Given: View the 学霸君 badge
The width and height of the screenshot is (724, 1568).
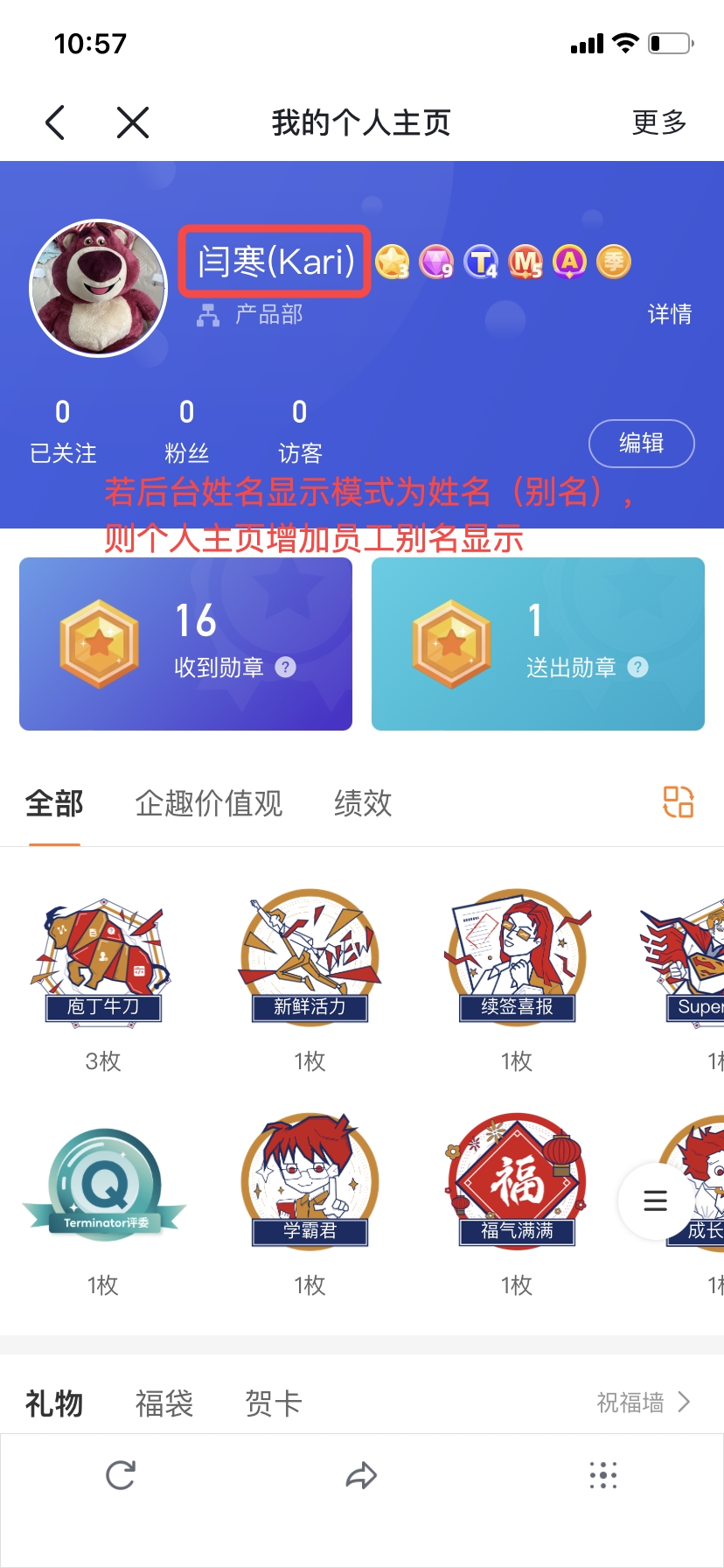Looking at the screenshot, I should (310, 1181).
